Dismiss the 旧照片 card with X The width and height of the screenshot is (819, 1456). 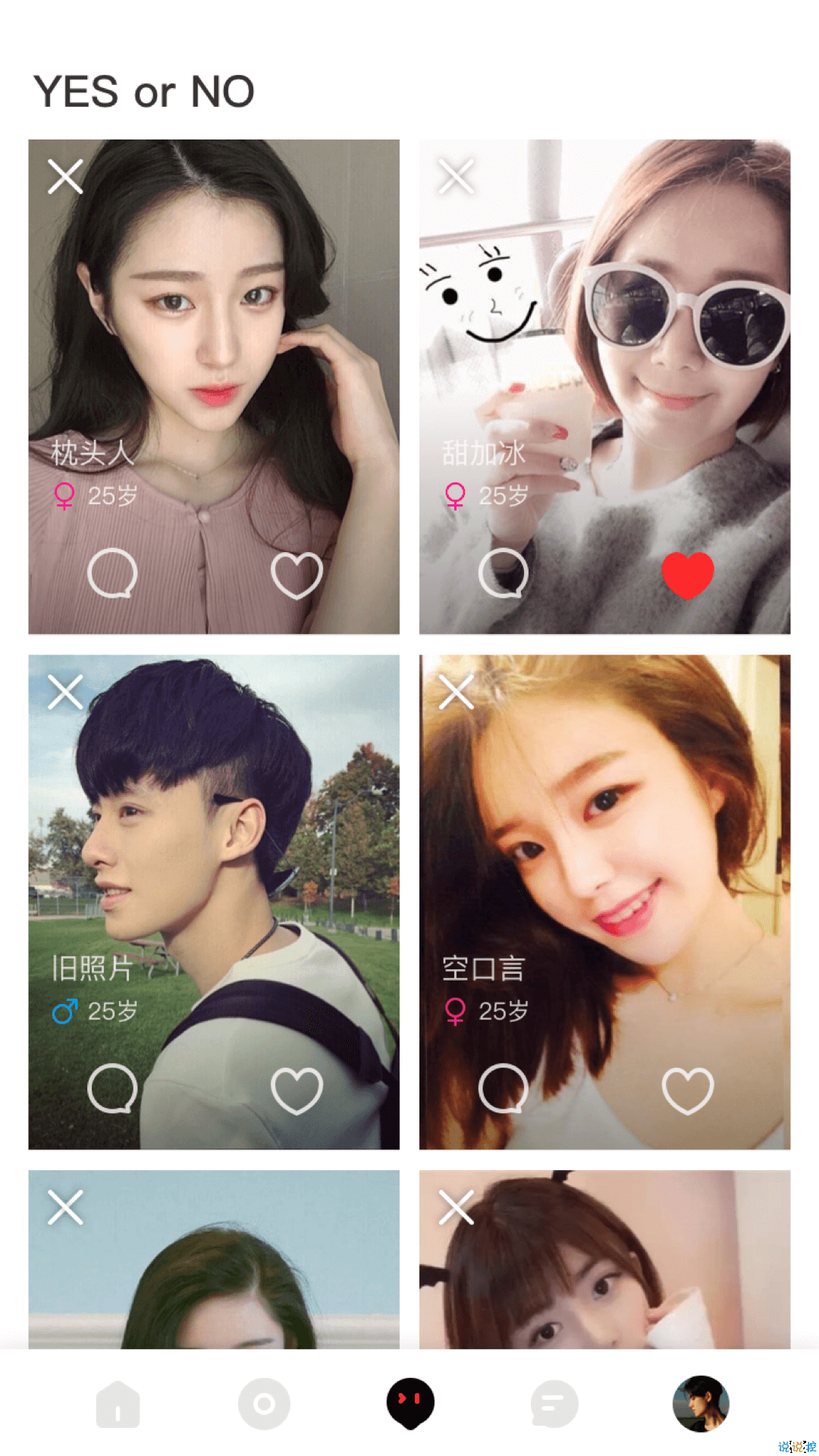pyautogui.click(x=65, y=692)
